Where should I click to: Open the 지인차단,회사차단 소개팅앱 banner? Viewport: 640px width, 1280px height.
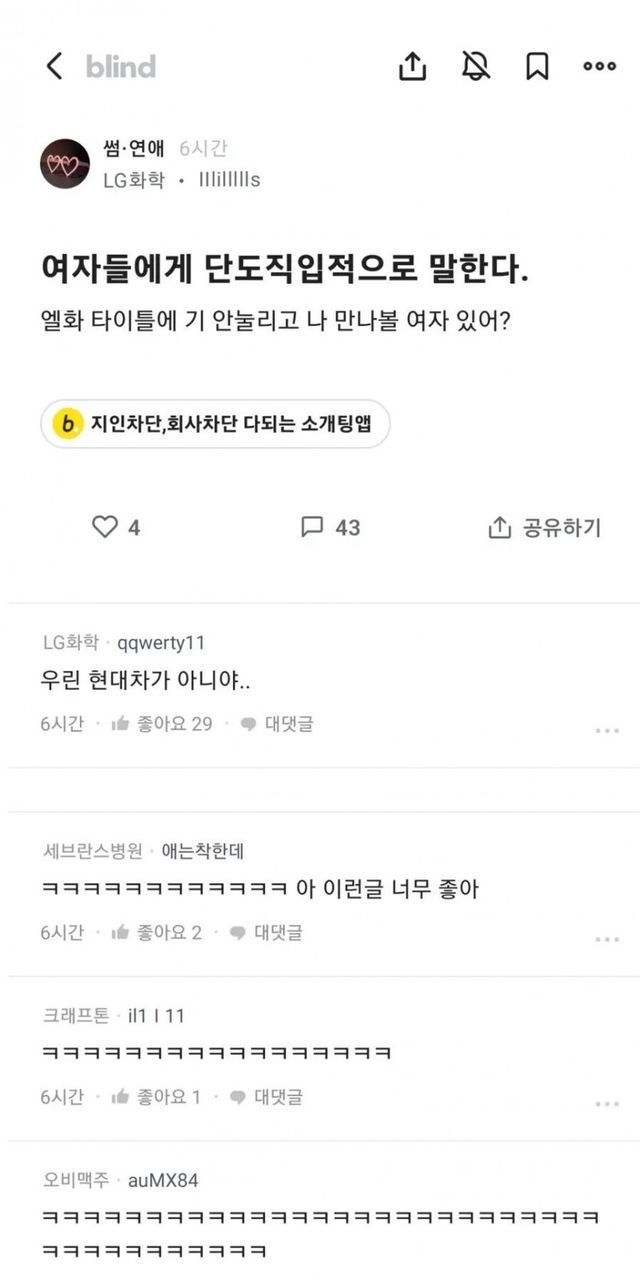click(215, 424)
